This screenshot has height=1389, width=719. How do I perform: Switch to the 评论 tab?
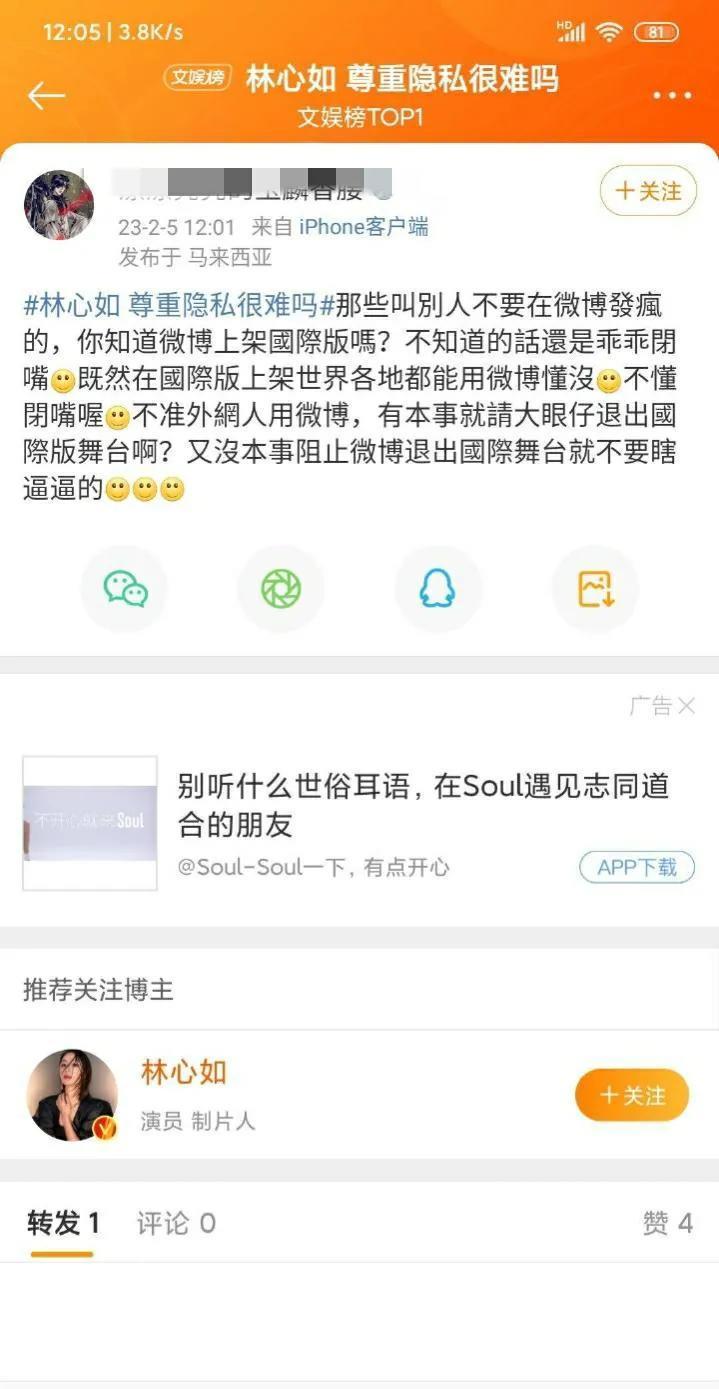coord(176,1223)
